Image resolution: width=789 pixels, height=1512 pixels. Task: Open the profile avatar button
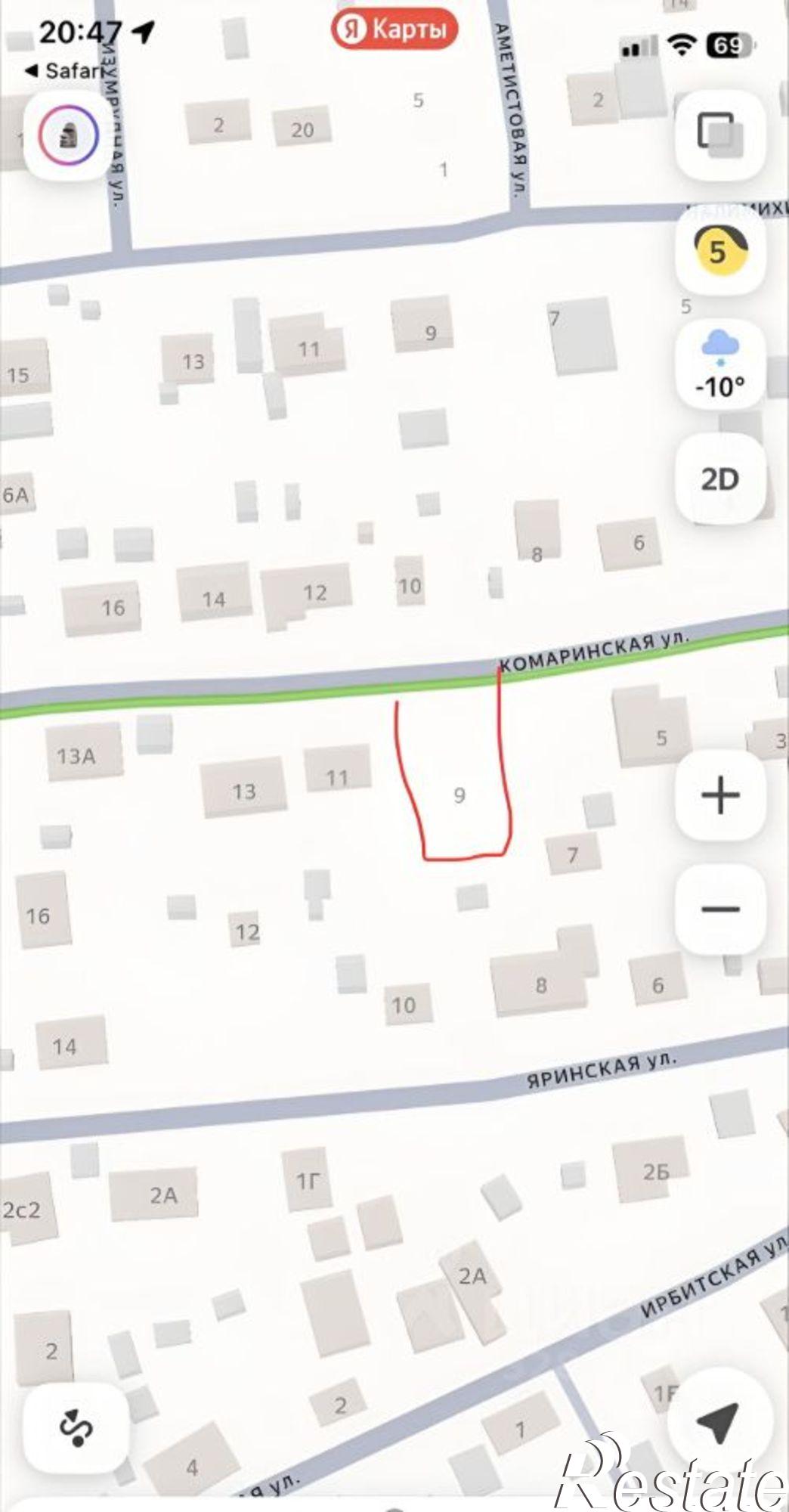click(x=69, y=136)
